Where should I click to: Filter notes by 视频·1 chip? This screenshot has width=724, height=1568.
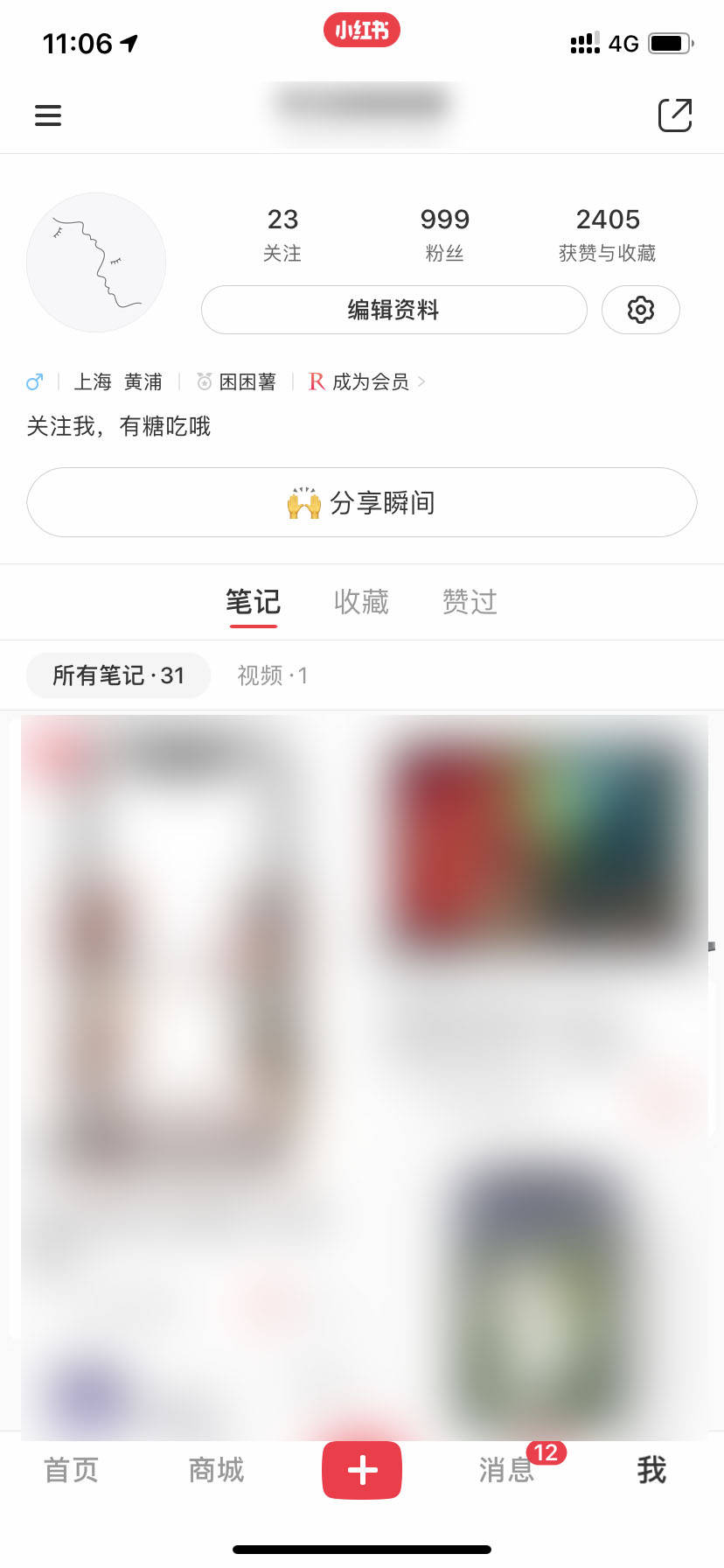pyautogui.click(x=272, y=675)
